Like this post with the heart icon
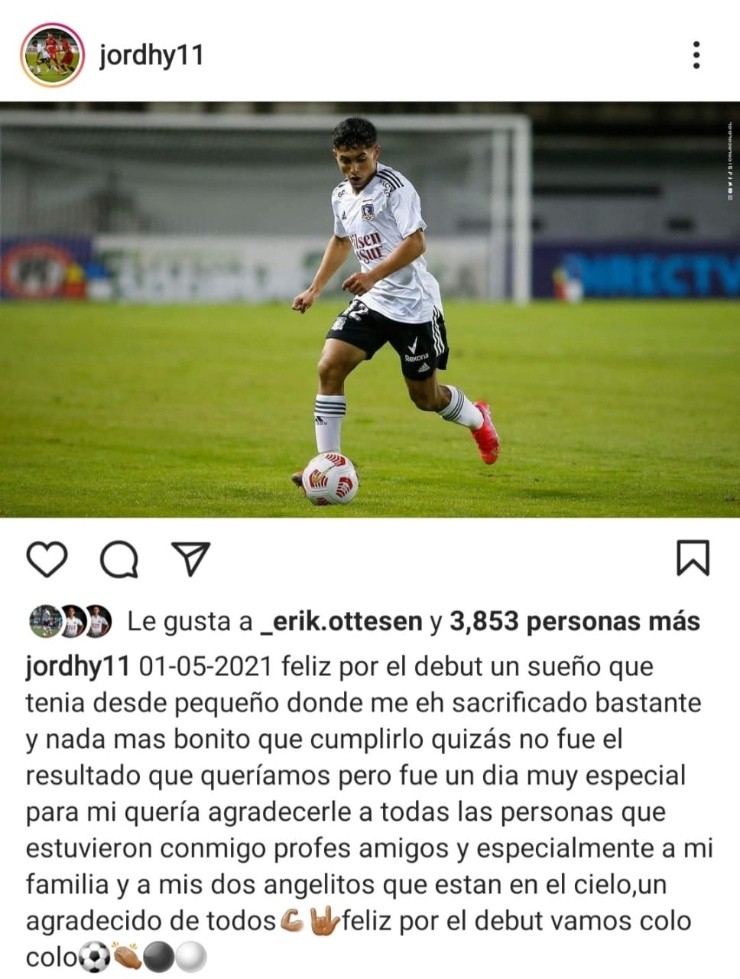740x979 pixels. pyautogui.click(x=46, y=559)
